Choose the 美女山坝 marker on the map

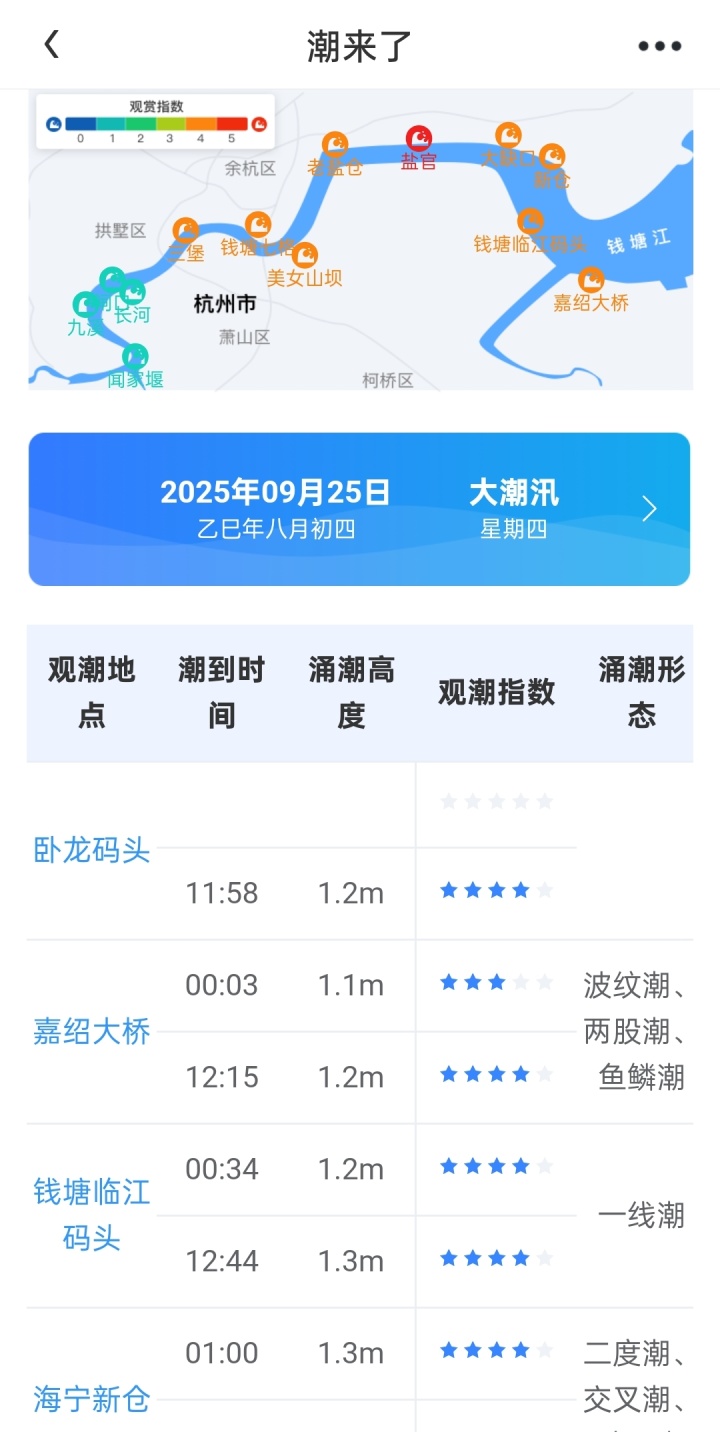[x=305, y=255]
